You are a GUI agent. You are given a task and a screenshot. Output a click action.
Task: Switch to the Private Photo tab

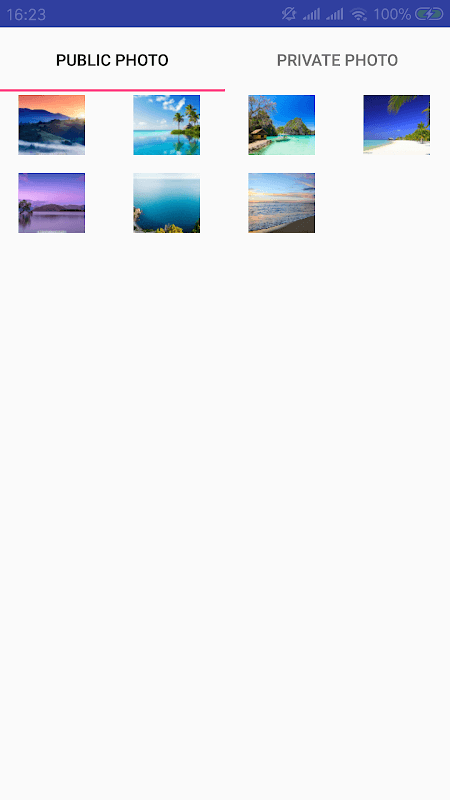337,60
